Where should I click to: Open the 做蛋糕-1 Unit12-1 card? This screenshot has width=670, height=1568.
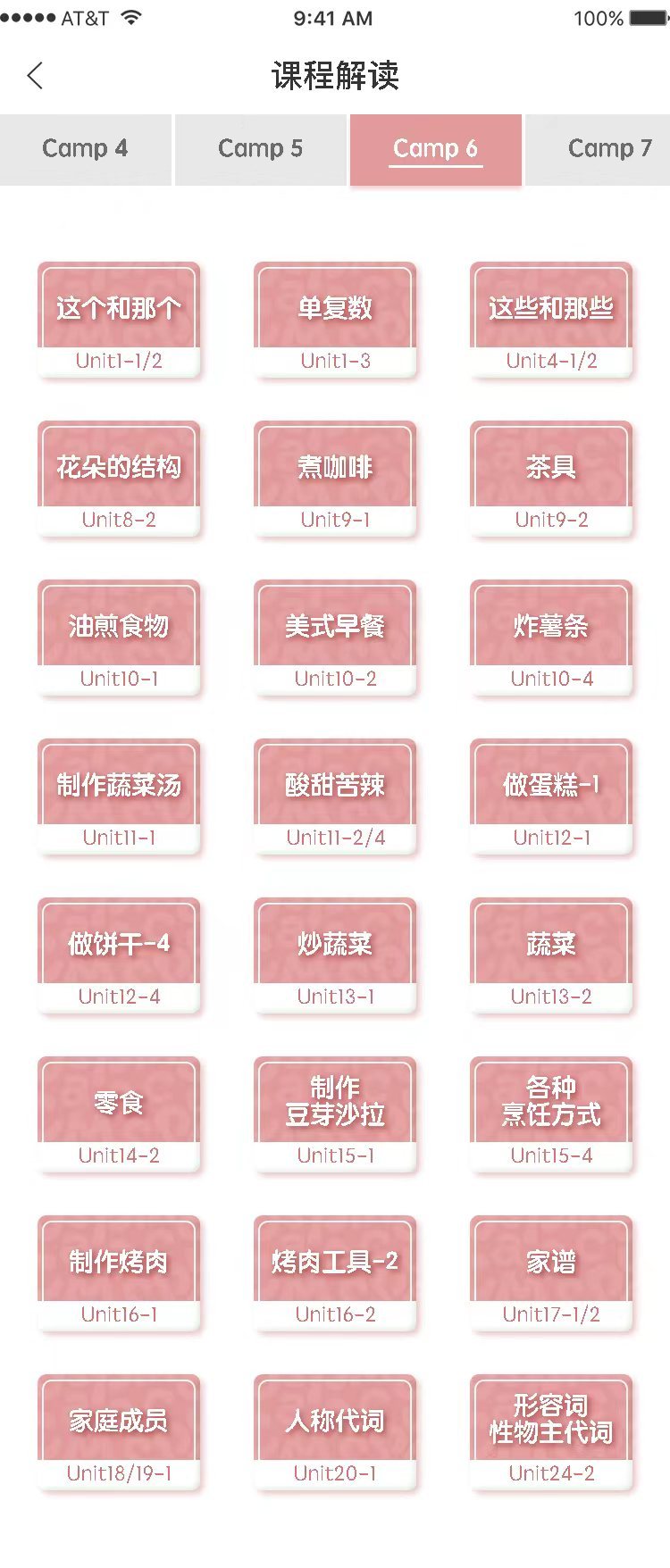(551, 797)
